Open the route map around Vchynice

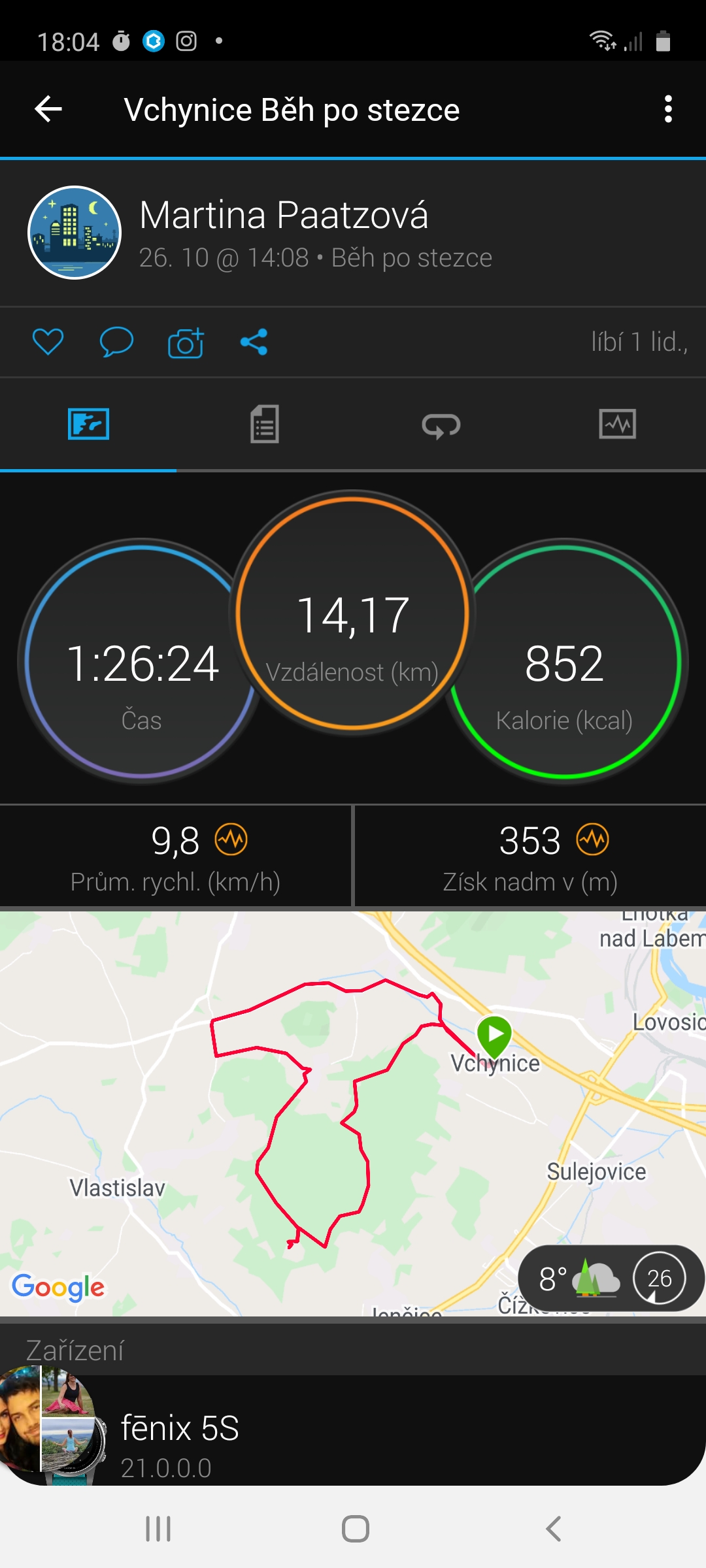tap(353, 1113)
